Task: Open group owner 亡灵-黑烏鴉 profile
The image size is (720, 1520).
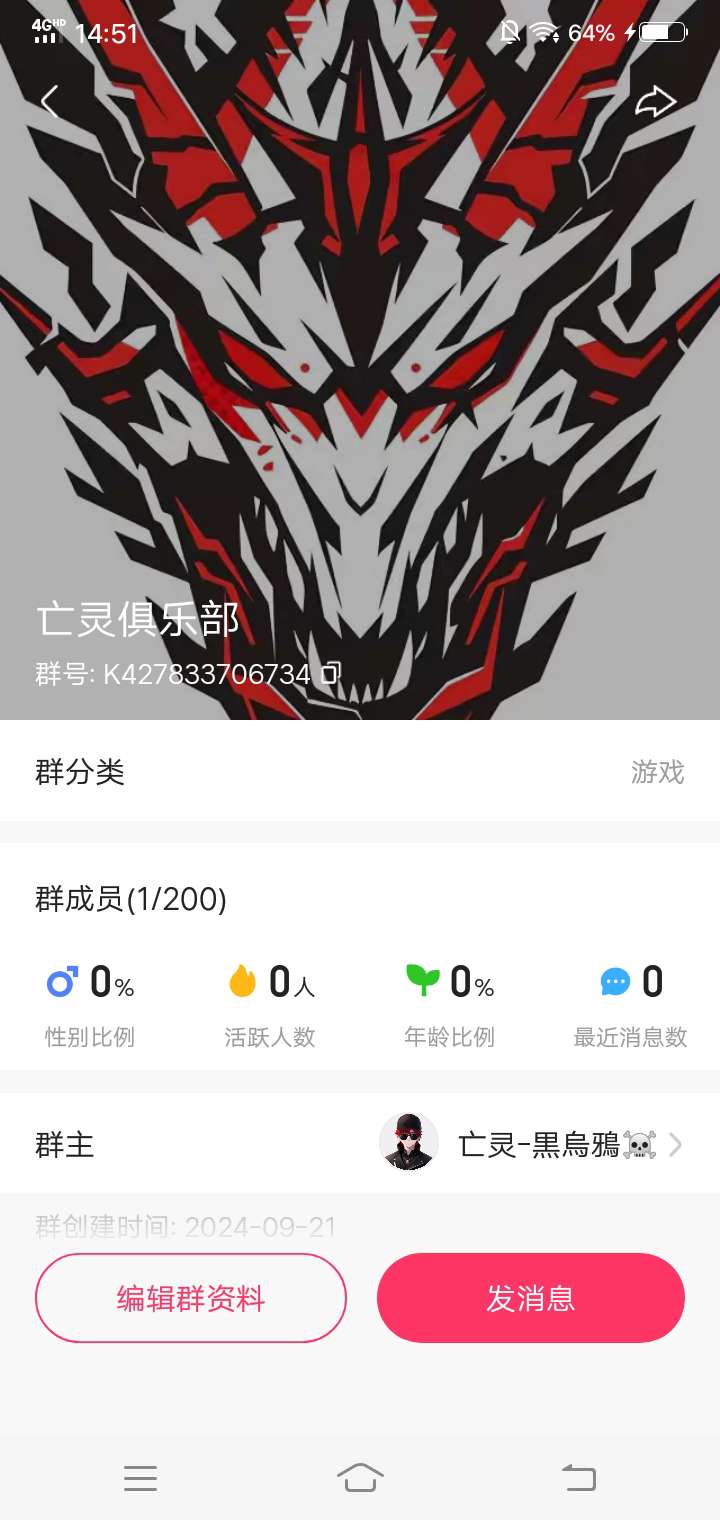Action: pos(530,1144)
